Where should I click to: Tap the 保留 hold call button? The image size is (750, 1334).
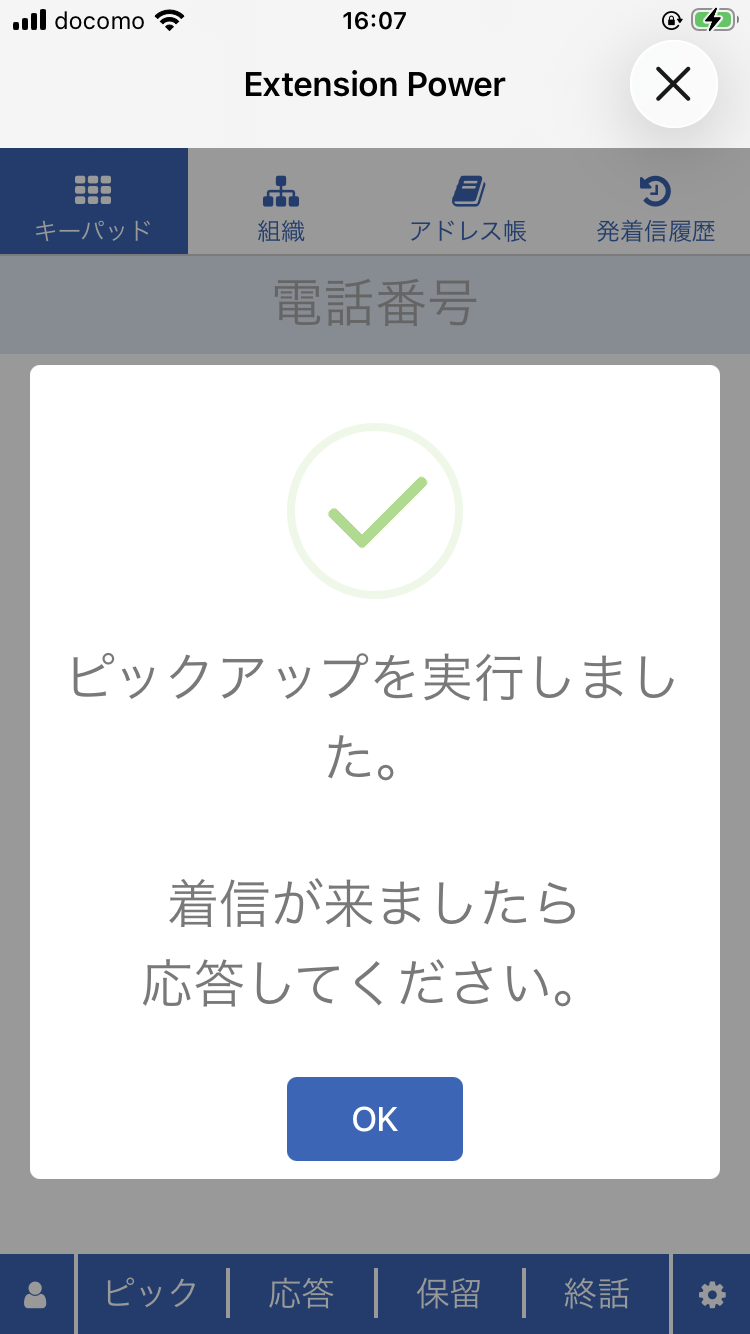coord(449,1293)
